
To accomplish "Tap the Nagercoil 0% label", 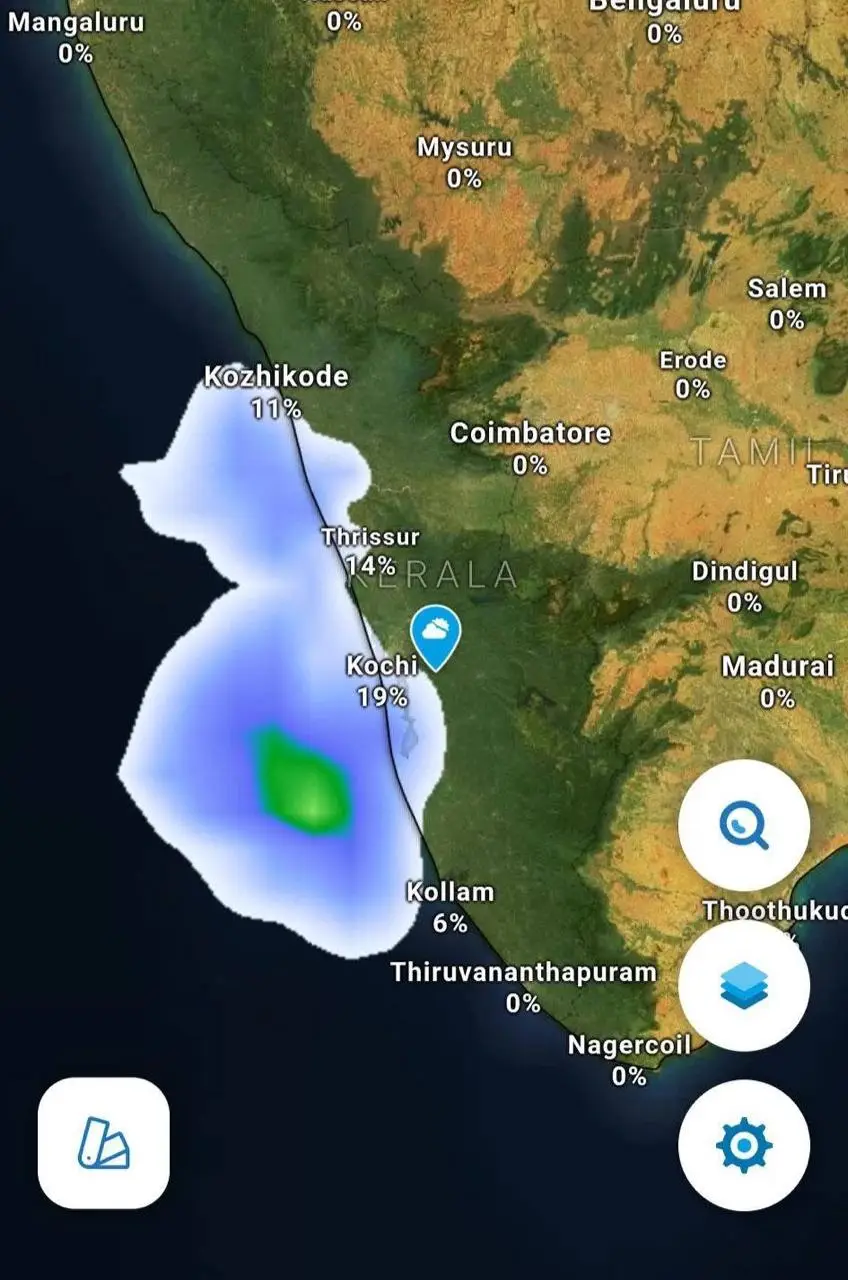I will point(629,1060).
